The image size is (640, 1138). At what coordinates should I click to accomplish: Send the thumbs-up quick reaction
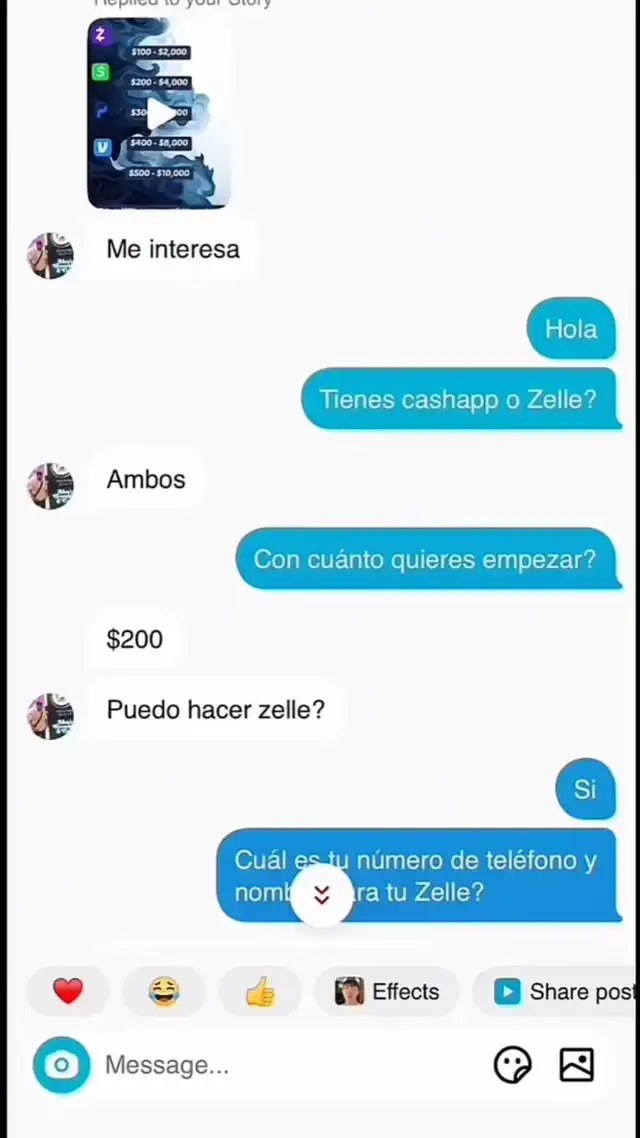(x=260, y=992)
